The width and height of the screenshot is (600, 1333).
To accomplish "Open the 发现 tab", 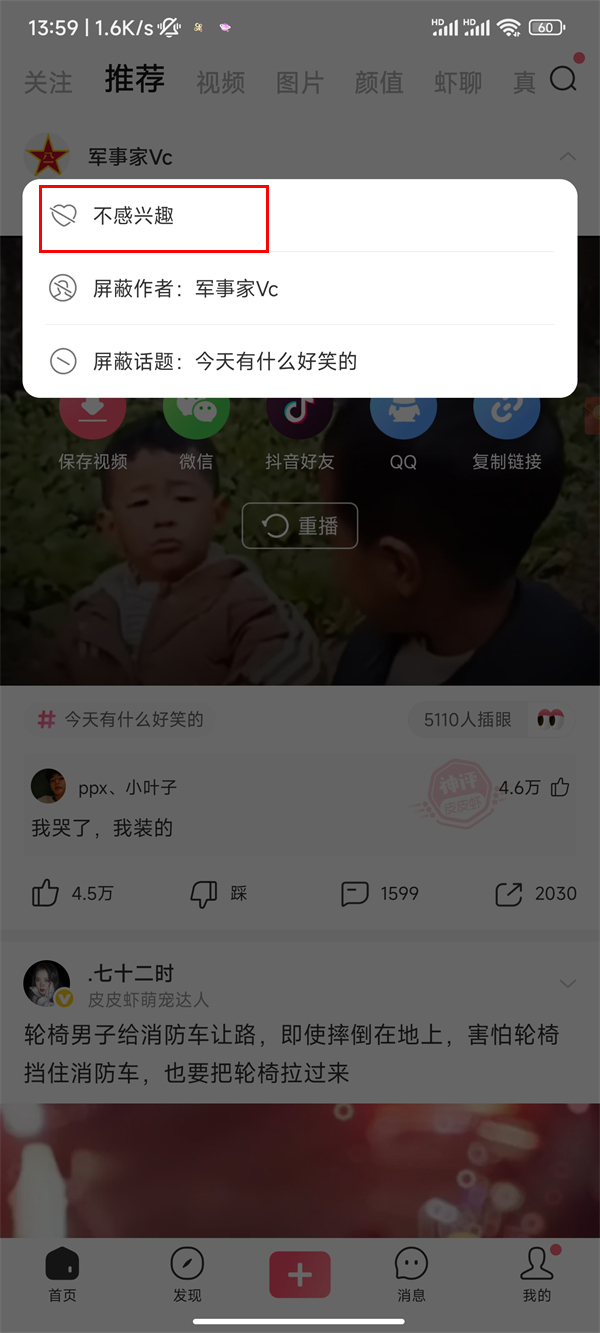I will 187,1274.
